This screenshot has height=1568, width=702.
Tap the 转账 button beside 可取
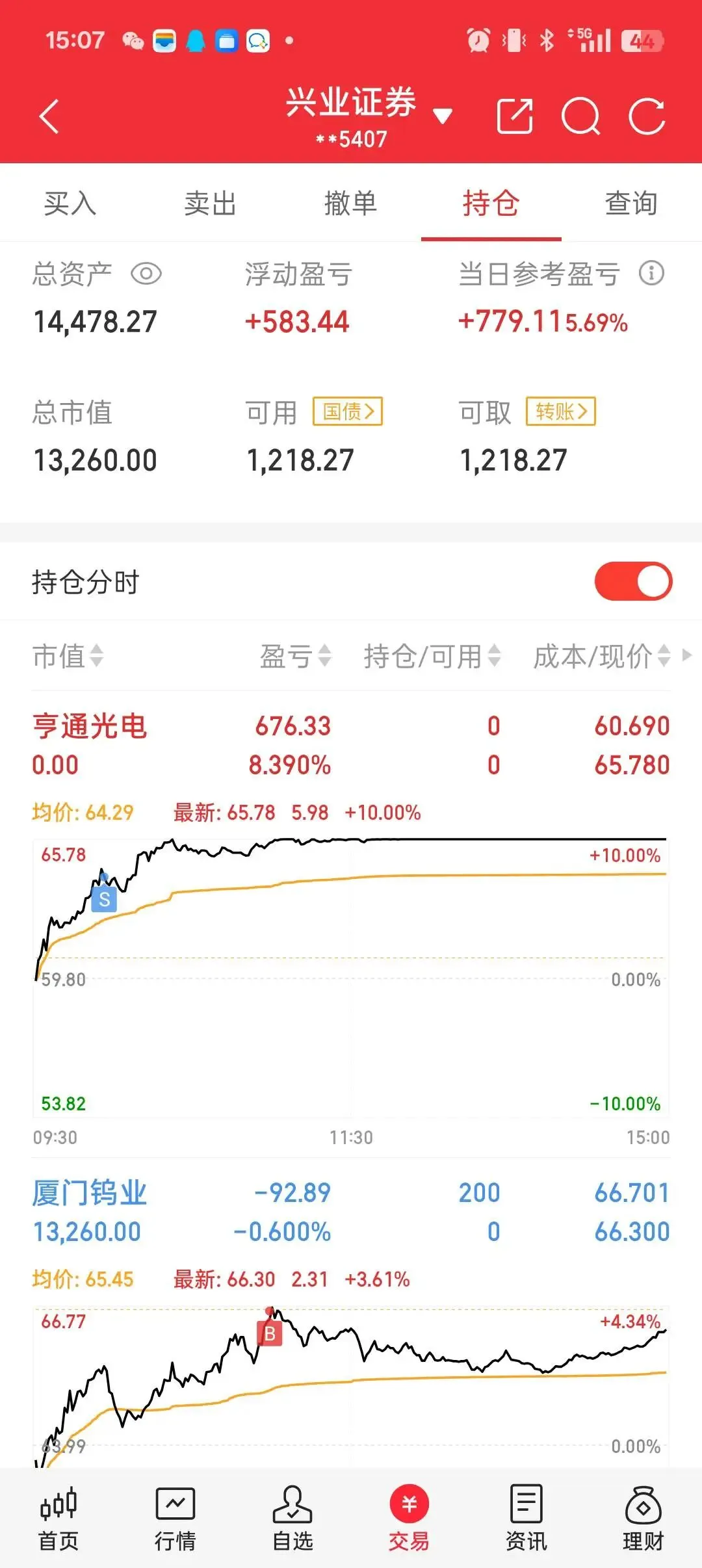click(561, 412)
